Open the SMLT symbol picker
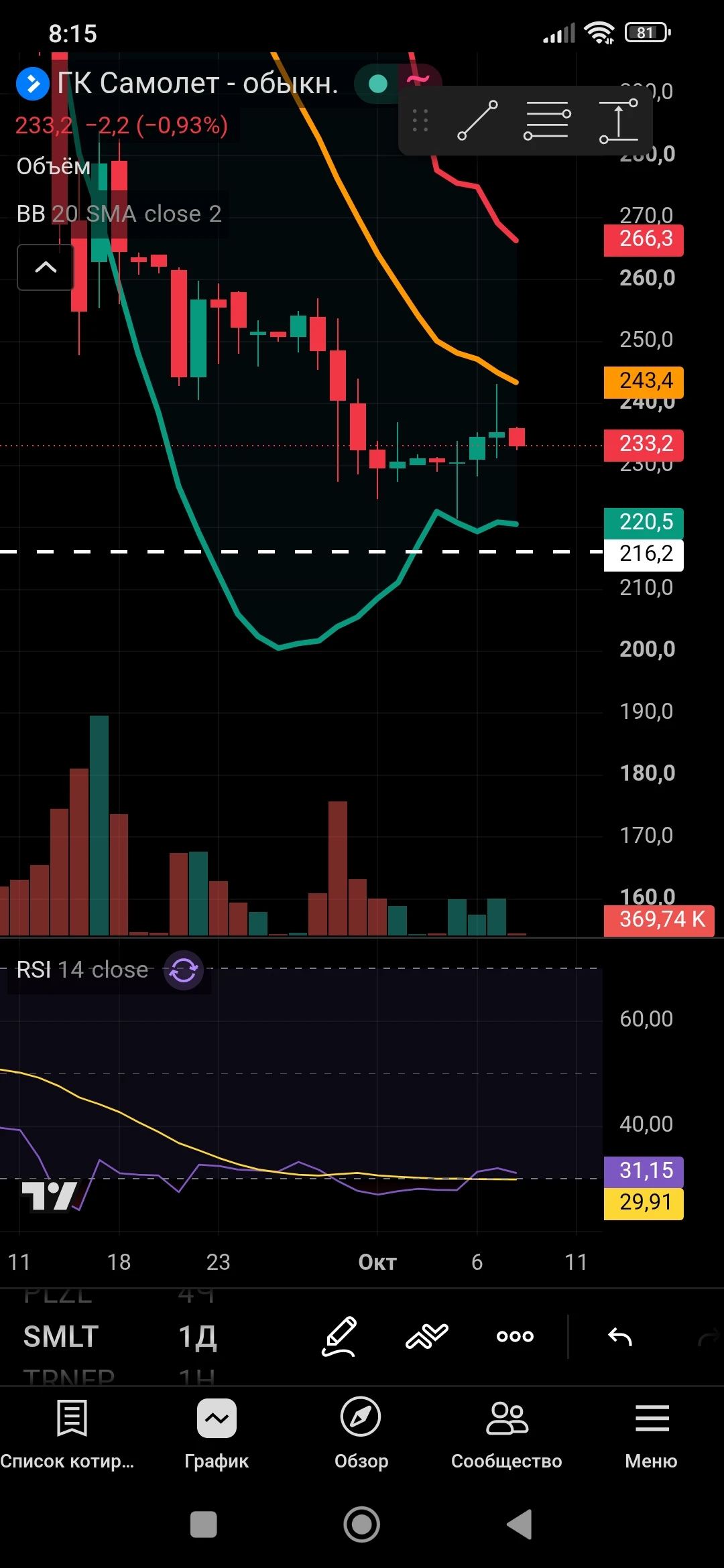This screenshot has width=724, height=1568. 61,1336
